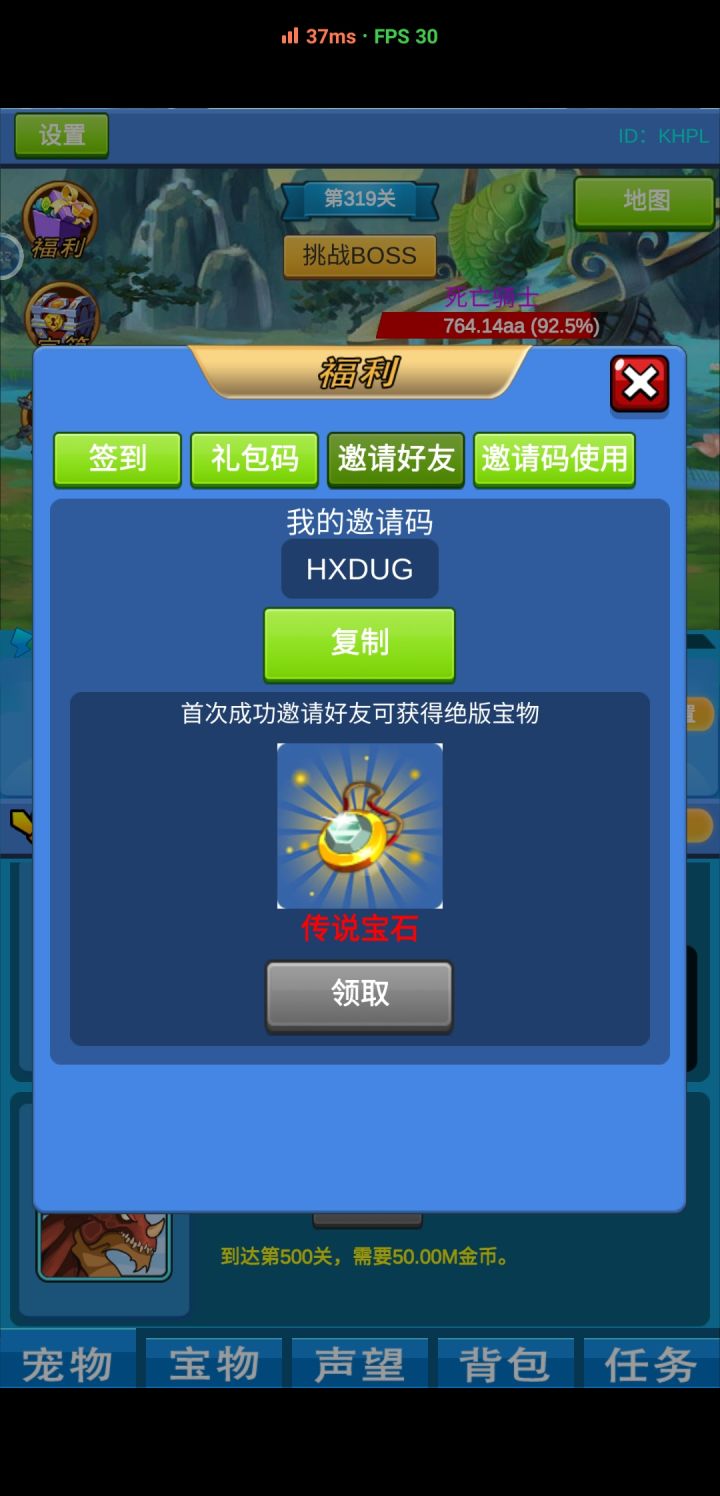This screenshot has height=1496, width=720.
Task: Tap the HXDUG invite code field
Action: [359, 569]
